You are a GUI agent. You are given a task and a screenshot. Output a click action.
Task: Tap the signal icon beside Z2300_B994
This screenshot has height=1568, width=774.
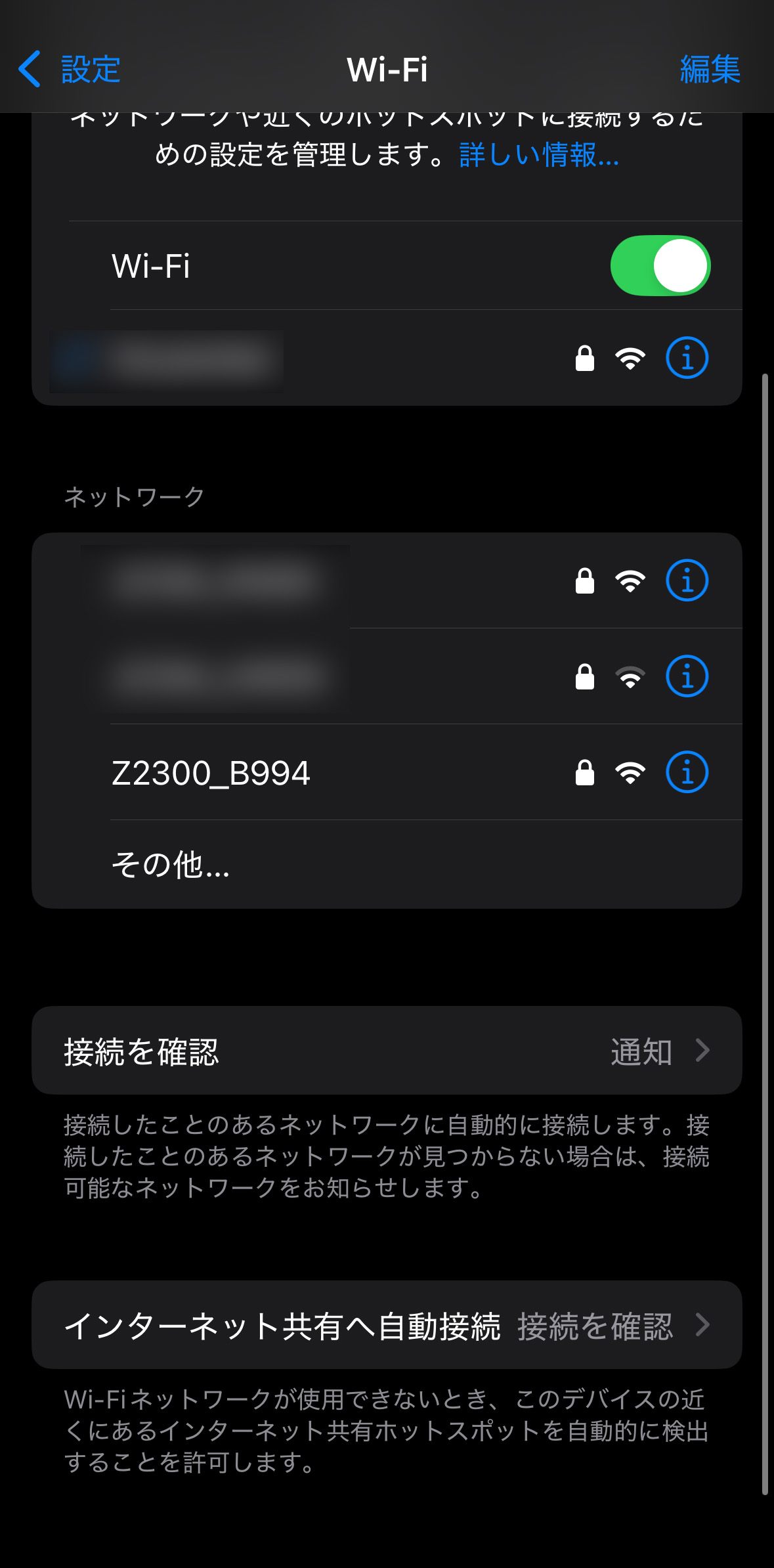[x=630, y=773]
